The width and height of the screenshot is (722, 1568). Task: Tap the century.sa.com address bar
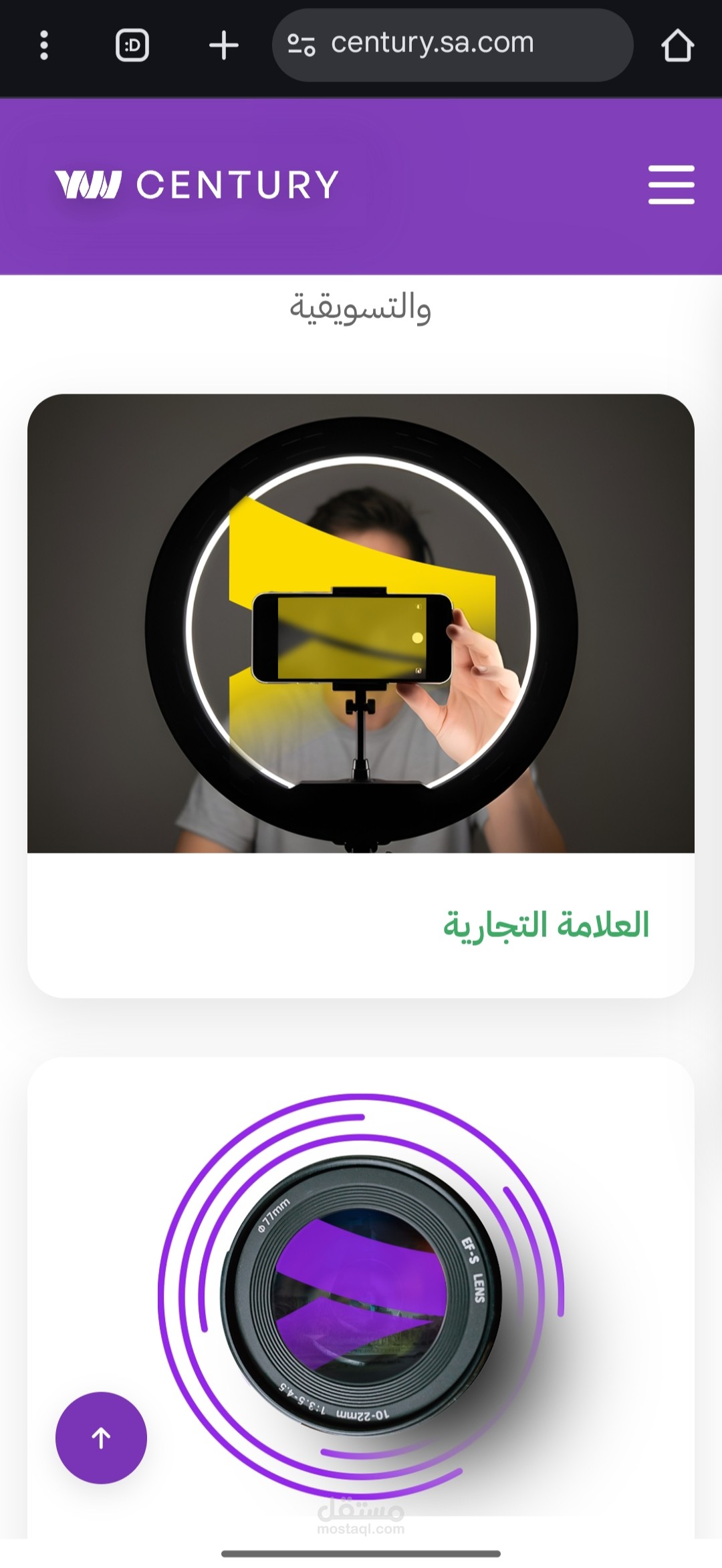point(453,45)
